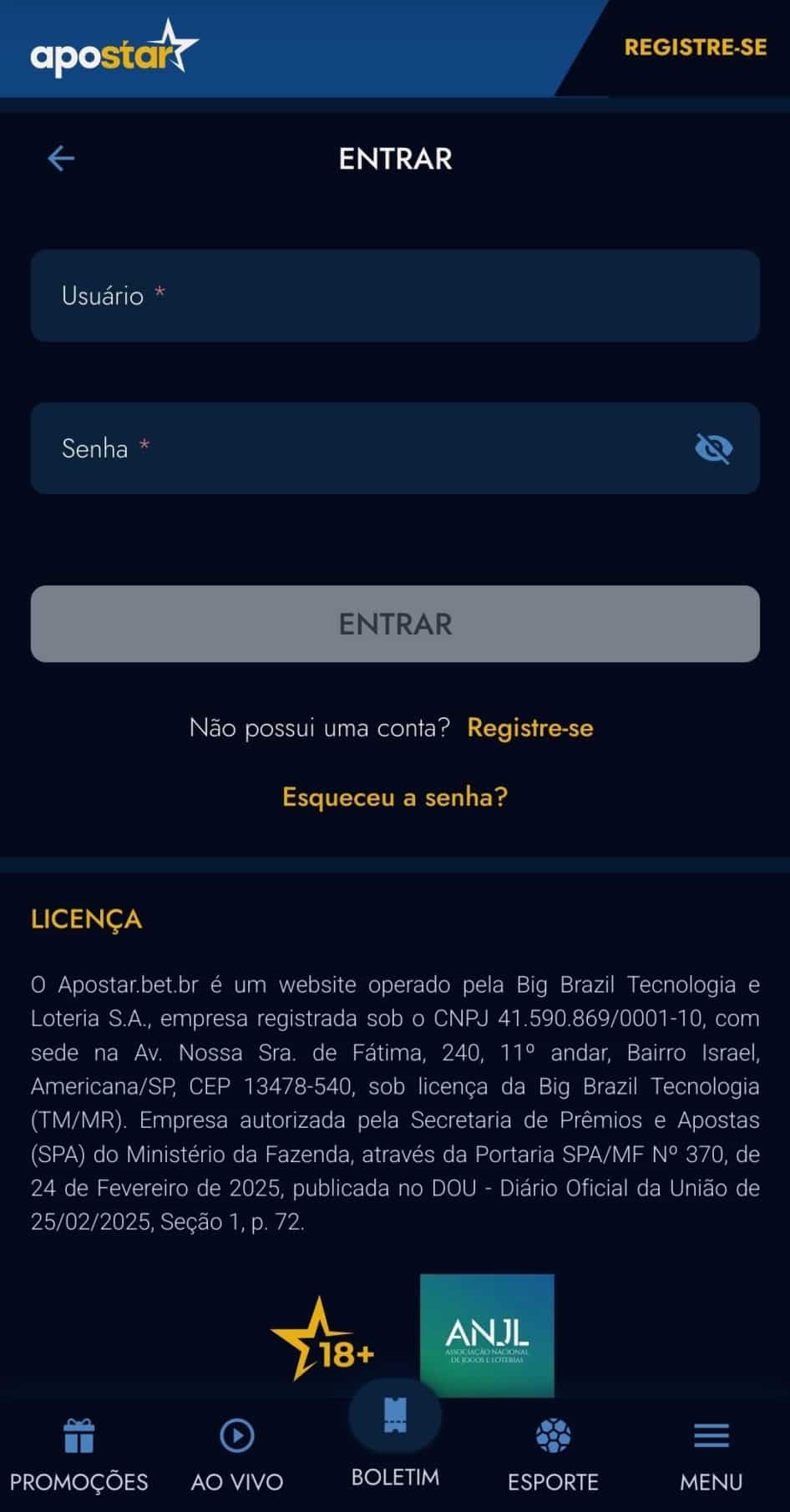Click the Registre-se link below login
Viewport: 790px width, 1512px height.
(530, 727)
